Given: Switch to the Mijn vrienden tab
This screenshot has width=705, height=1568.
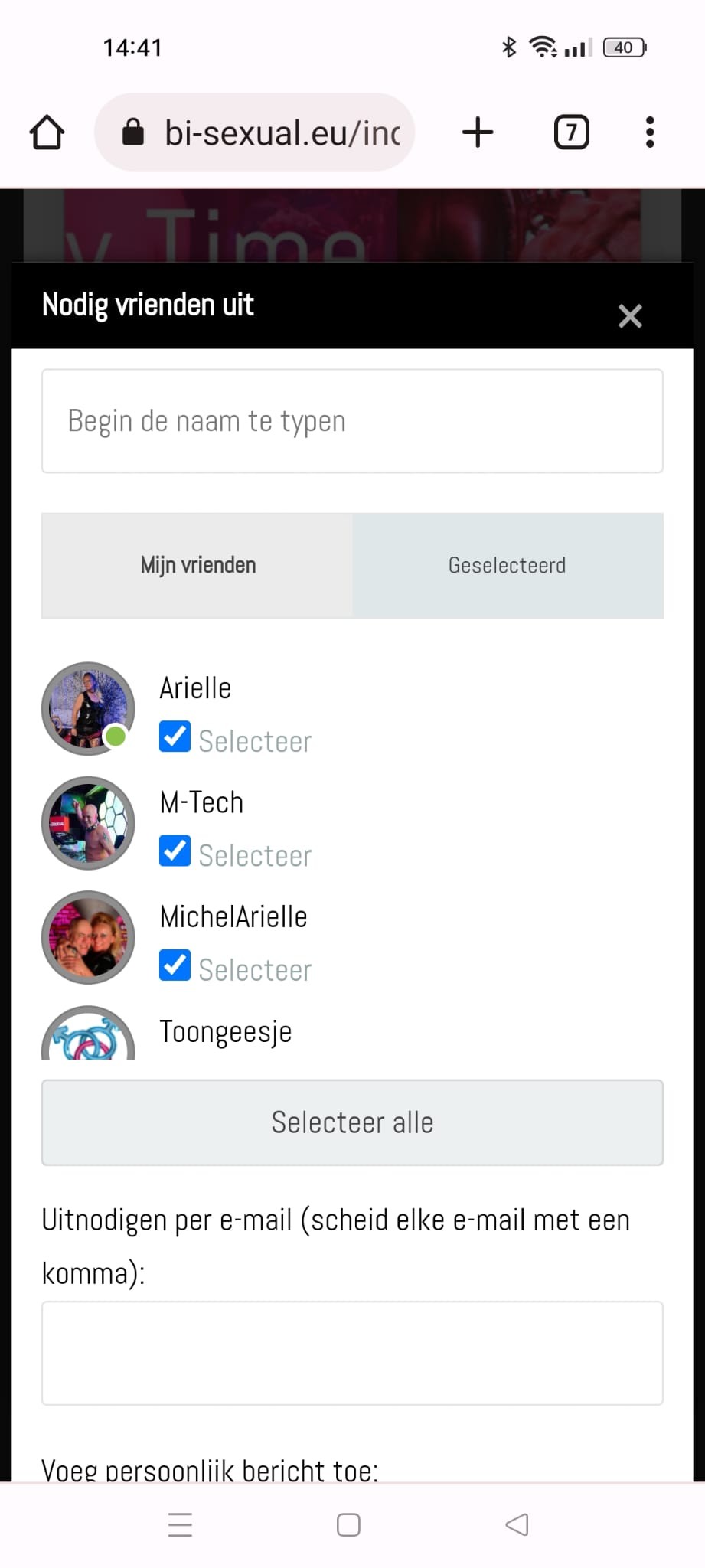Looking at the screenshot, I should coord(197,566).
